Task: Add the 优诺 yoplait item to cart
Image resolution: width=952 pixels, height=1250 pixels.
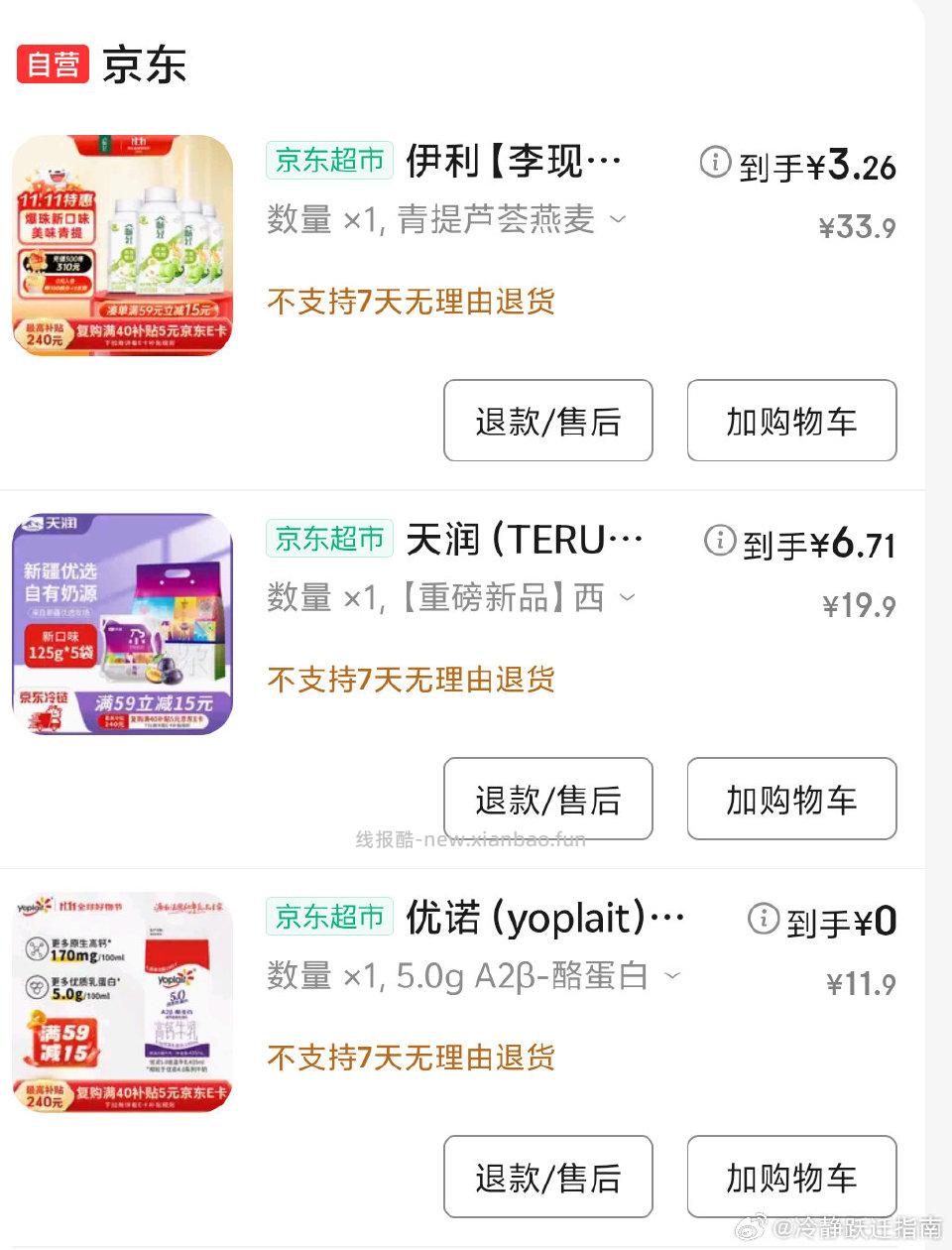Action: click(x=791, y=1177)
